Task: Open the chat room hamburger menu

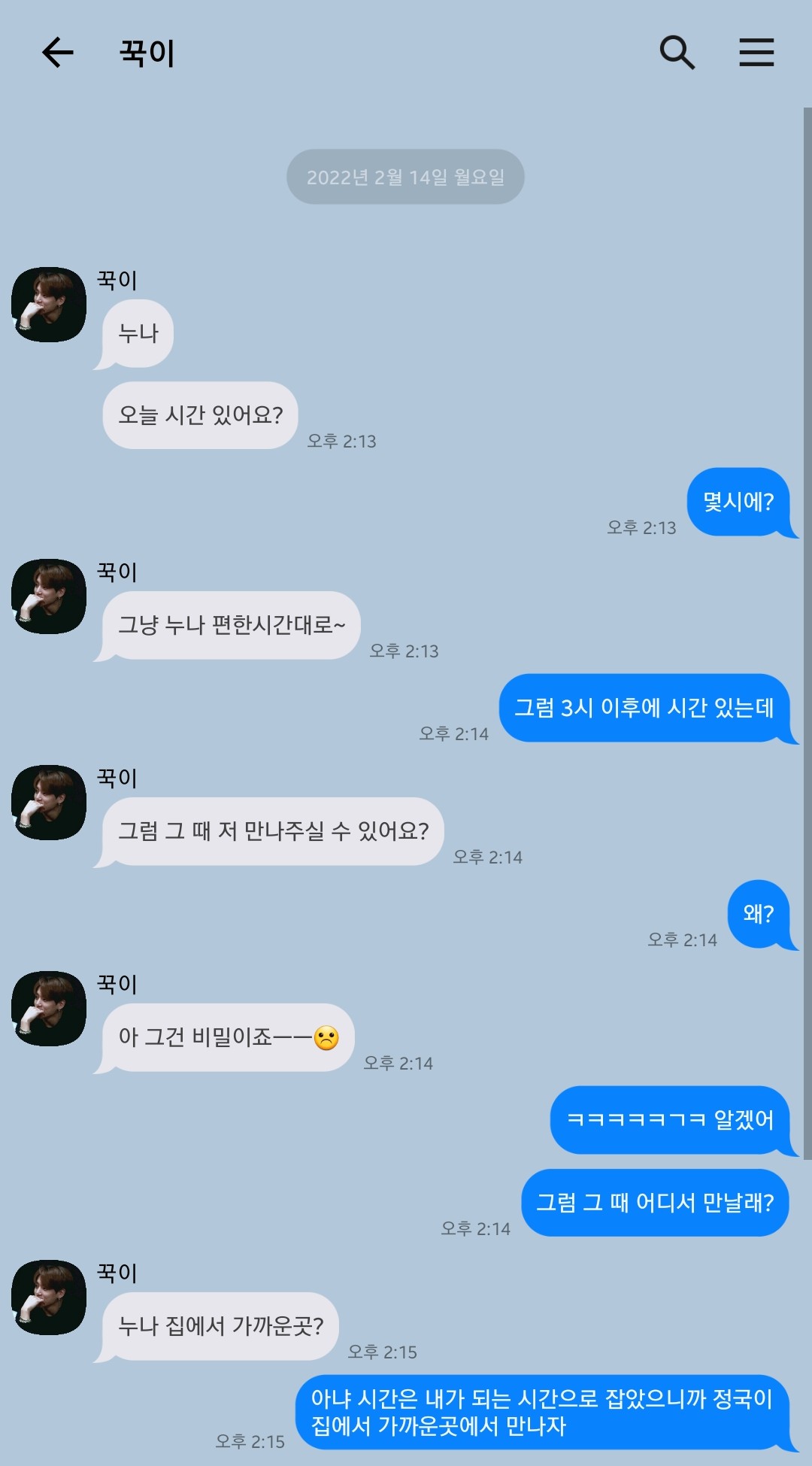Action: click(756, 53)
